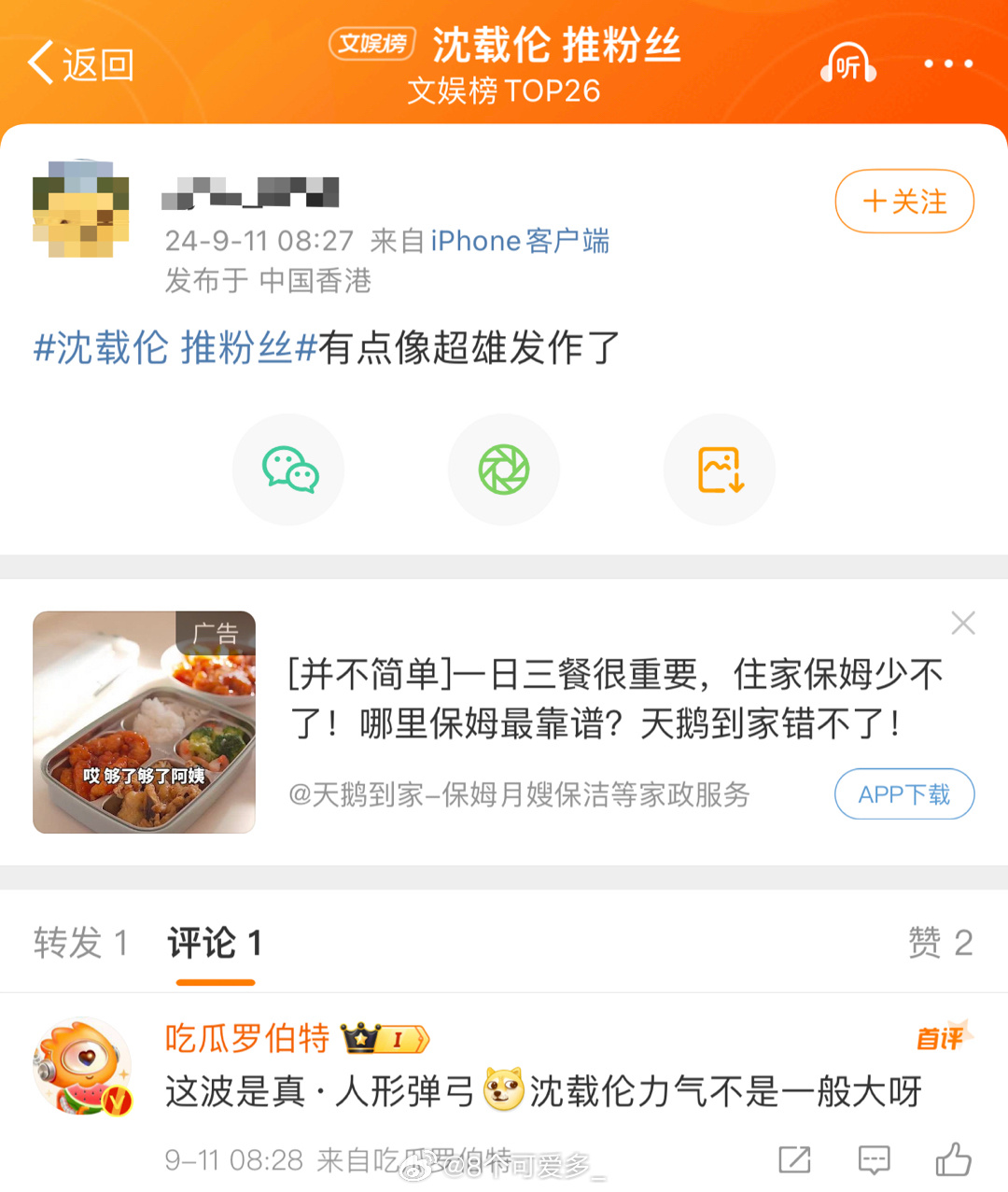Switch to the 转发 1 tab

tap(79, 943)
